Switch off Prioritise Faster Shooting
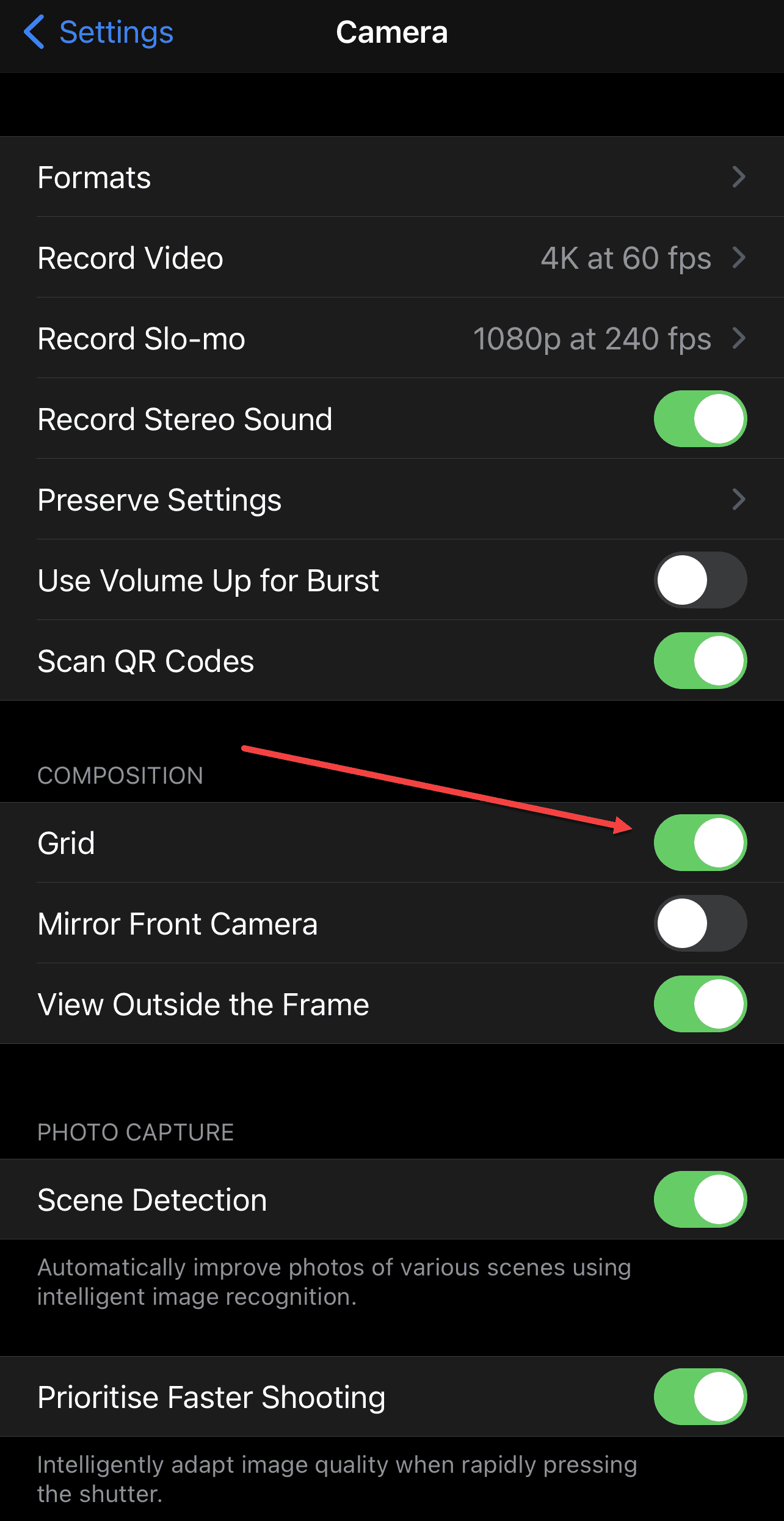Viewport: 784px width, 1521px height. 700,1397
